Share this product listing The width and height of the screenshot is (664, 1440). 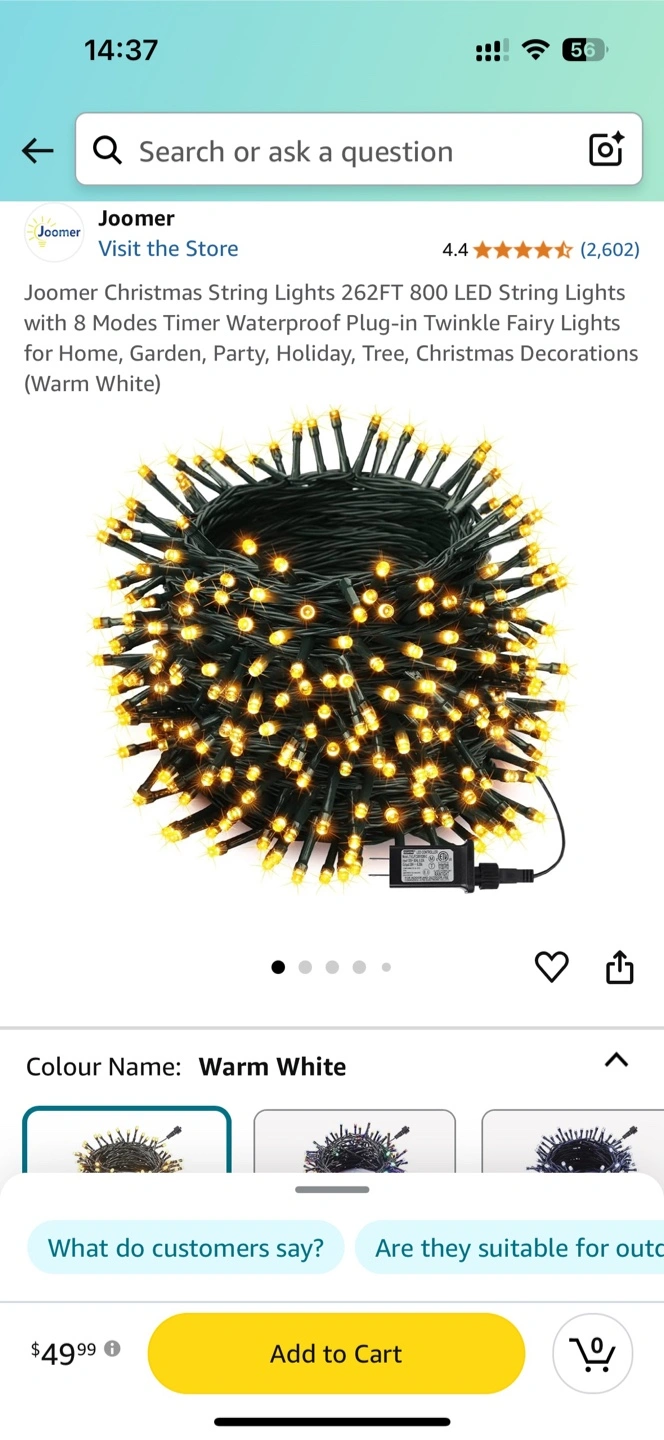tap(620, 967)
